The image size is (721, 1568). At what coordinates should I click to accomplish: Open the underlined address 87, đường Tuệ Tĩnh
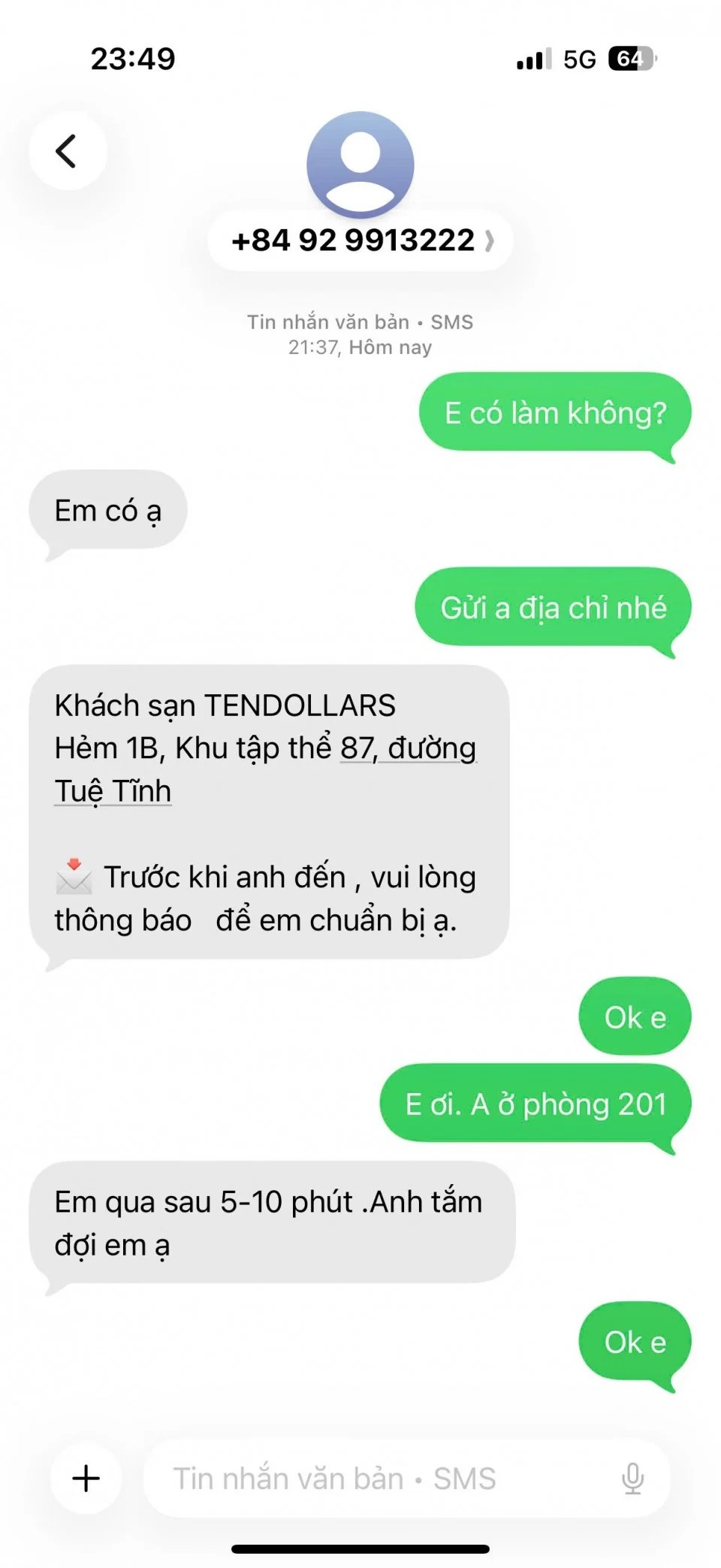tap(408, 749)
